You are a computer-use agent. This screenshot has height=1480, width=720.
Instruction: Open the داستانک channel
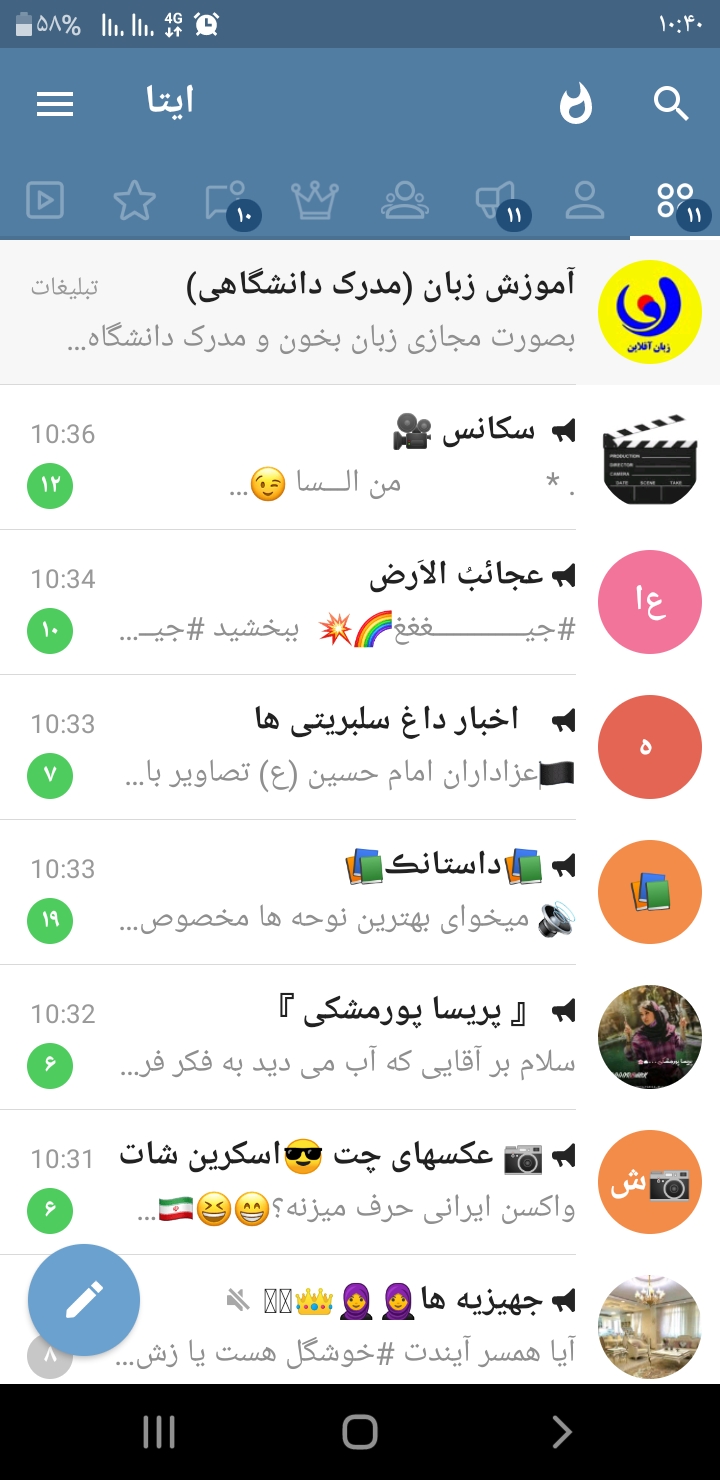(360, 892)
